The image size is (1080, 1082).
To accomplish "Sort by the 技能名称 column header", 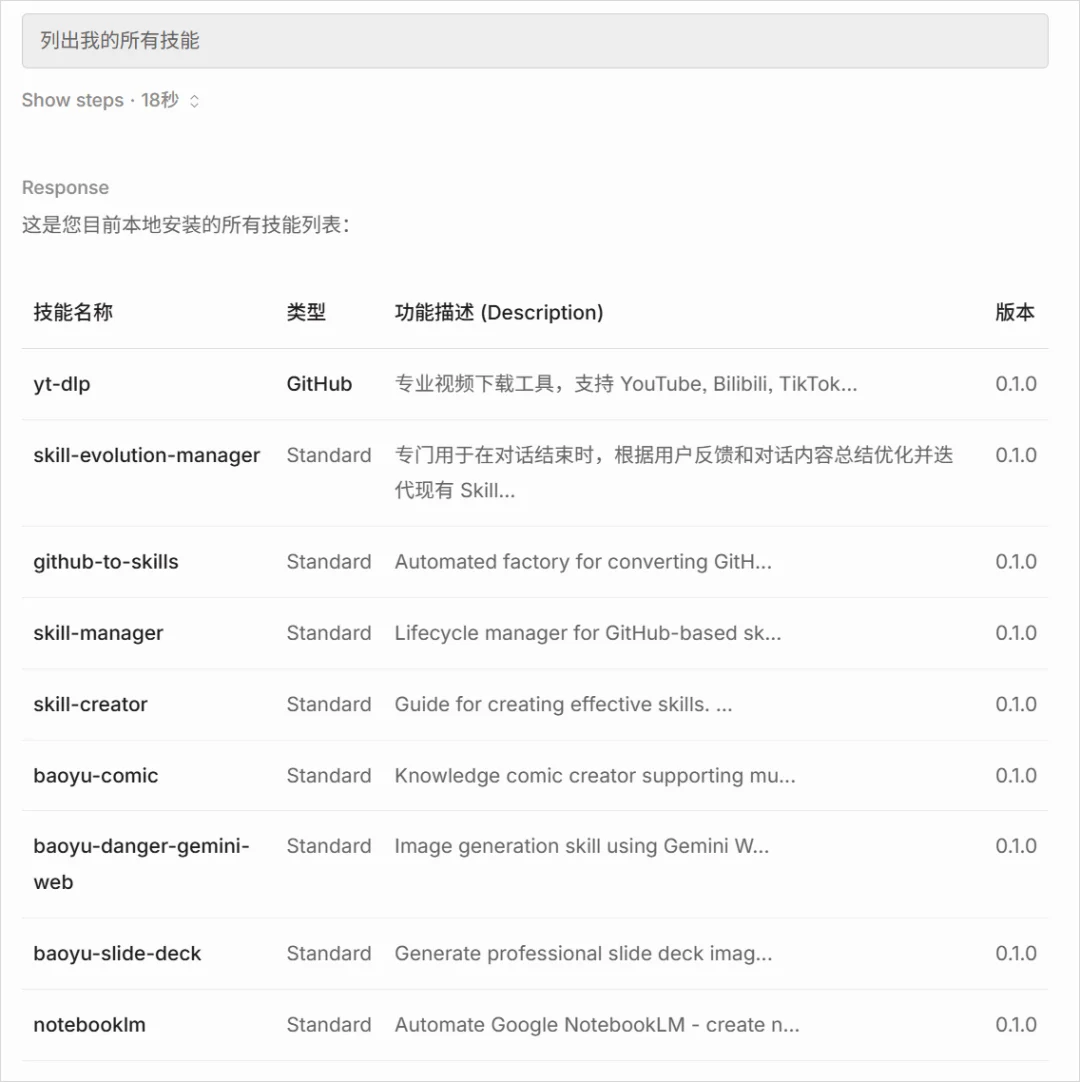I will (x=71, y=312).
